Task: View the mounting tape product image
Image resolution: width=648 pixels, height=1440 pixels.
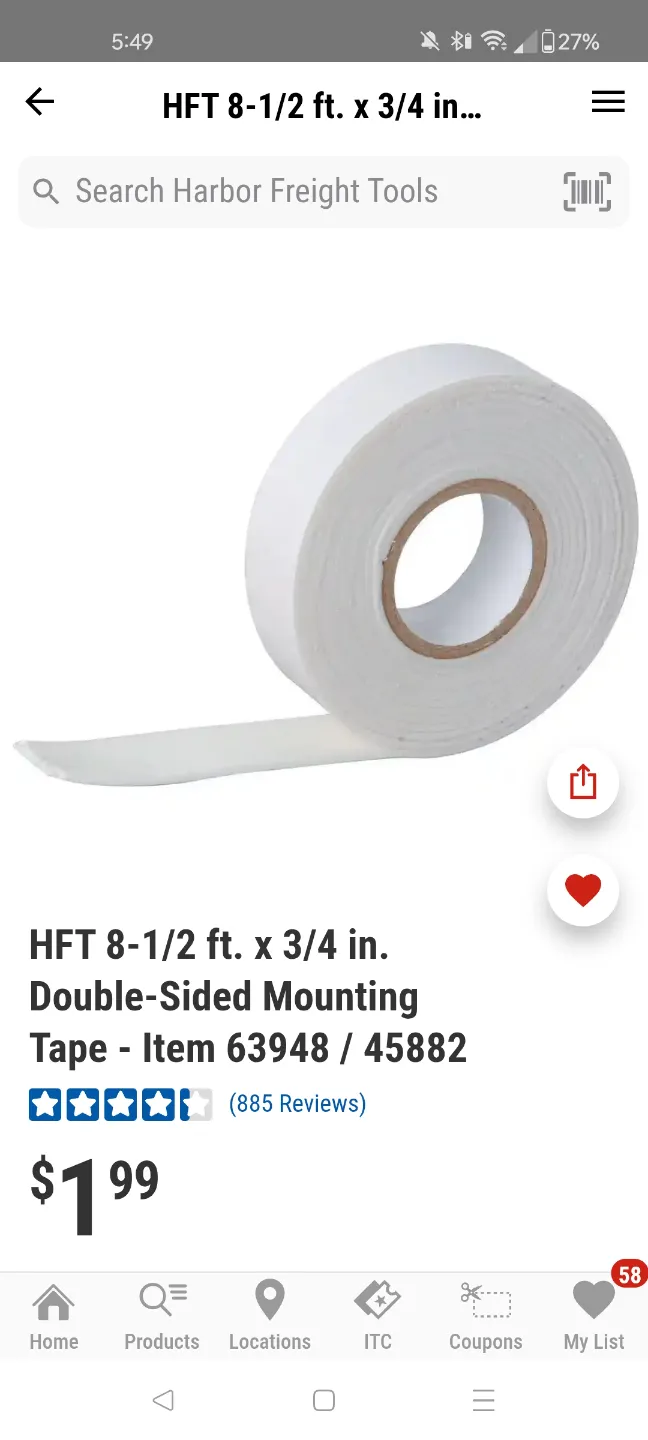Action: (x=326, y=565)
